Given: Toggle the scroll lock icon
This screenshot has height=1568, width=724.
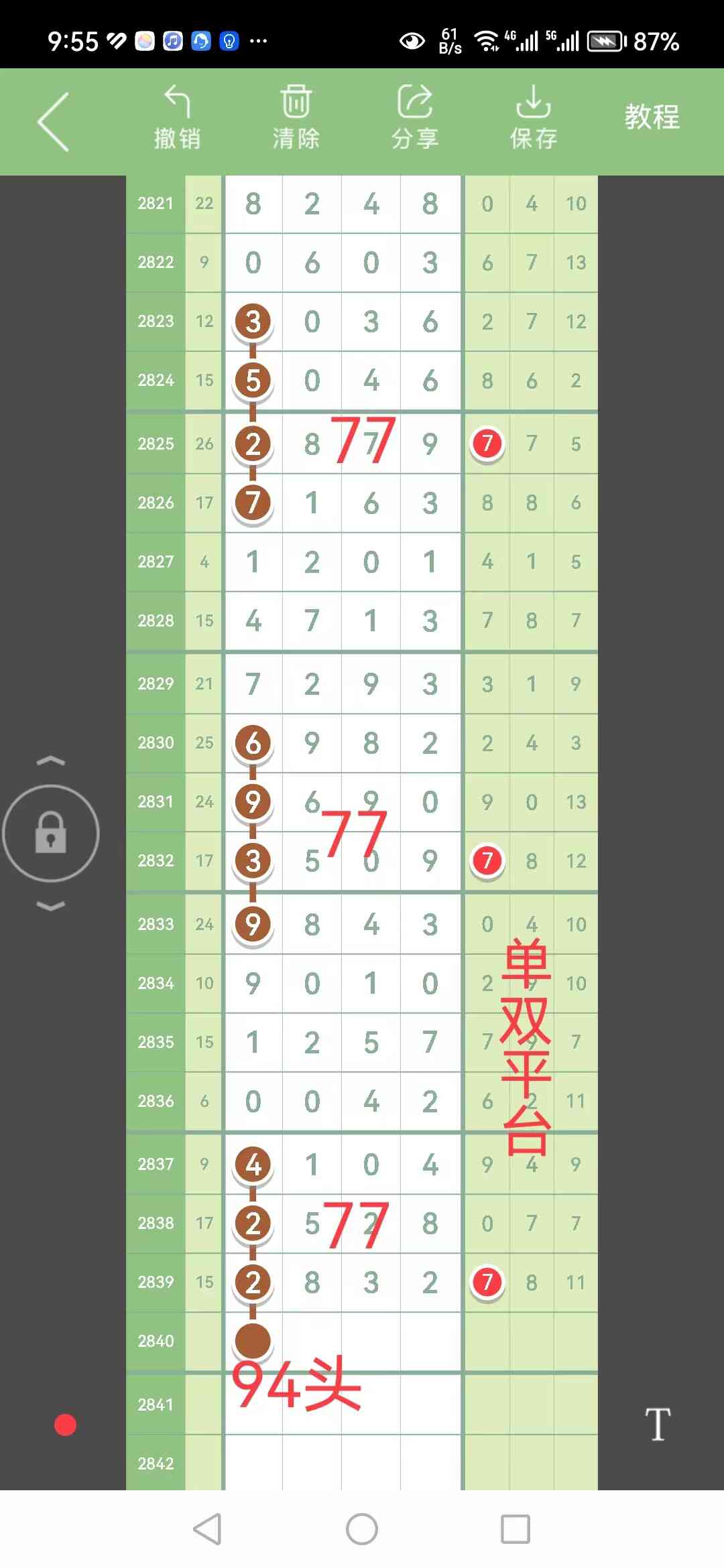Looking at the screenshot, I should (x=51, y=833).
